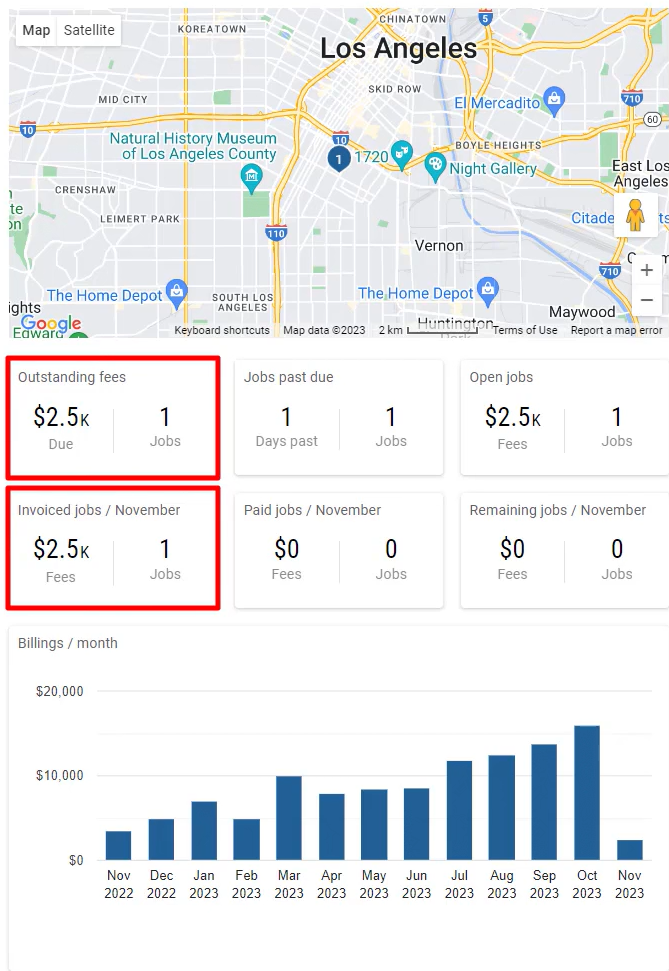Image resolution: width=669 pixels, height=971 pixels.
Task: Show the map keyboard shortcuts
Action: 222,330
